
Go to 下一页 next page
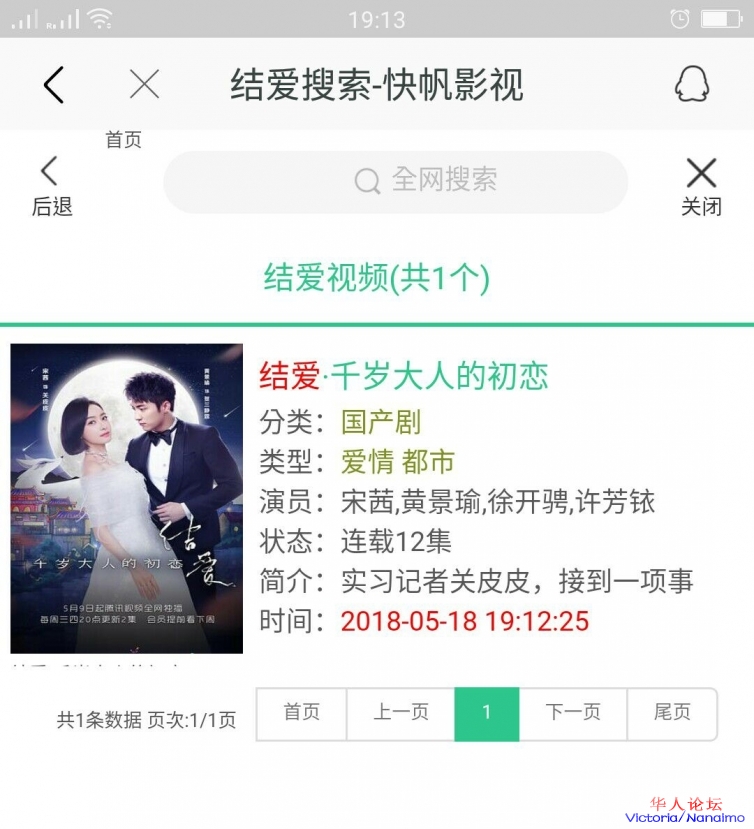[573, 713]
